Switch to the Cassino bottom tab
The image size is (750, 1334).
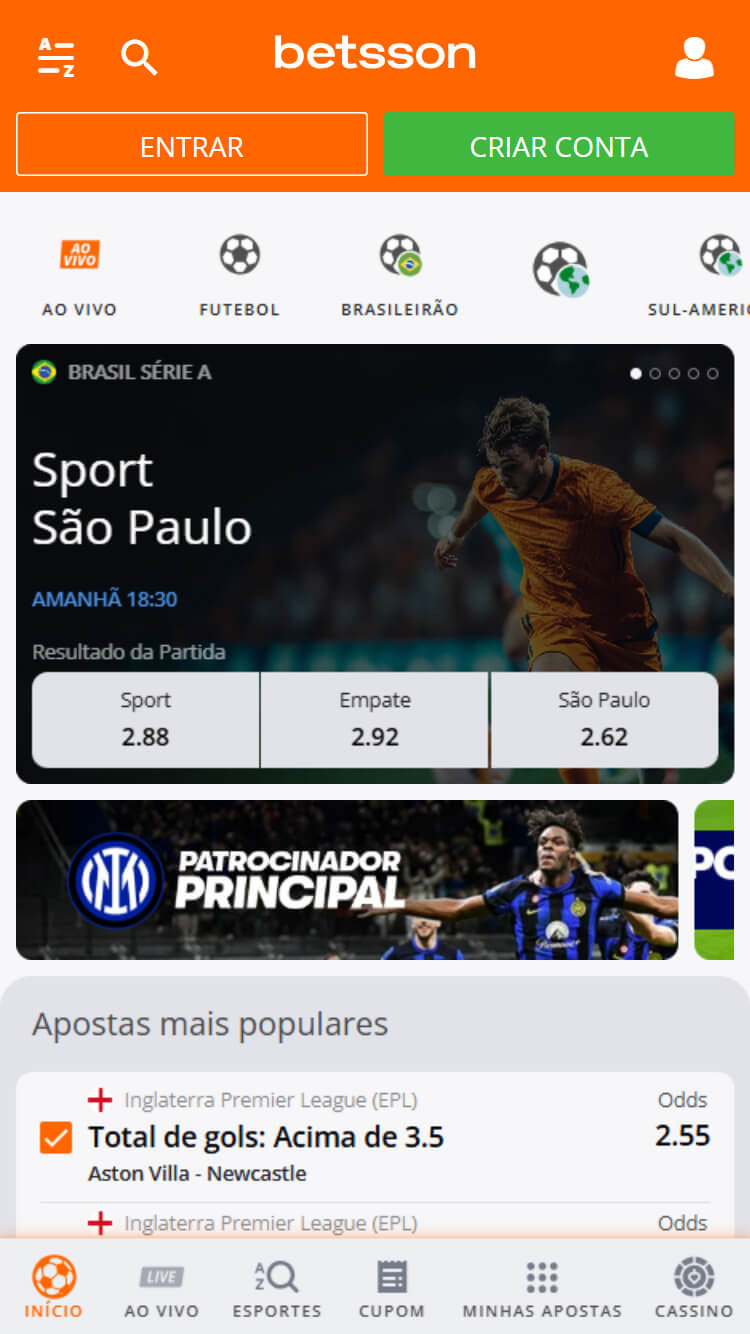[694, 1288]
